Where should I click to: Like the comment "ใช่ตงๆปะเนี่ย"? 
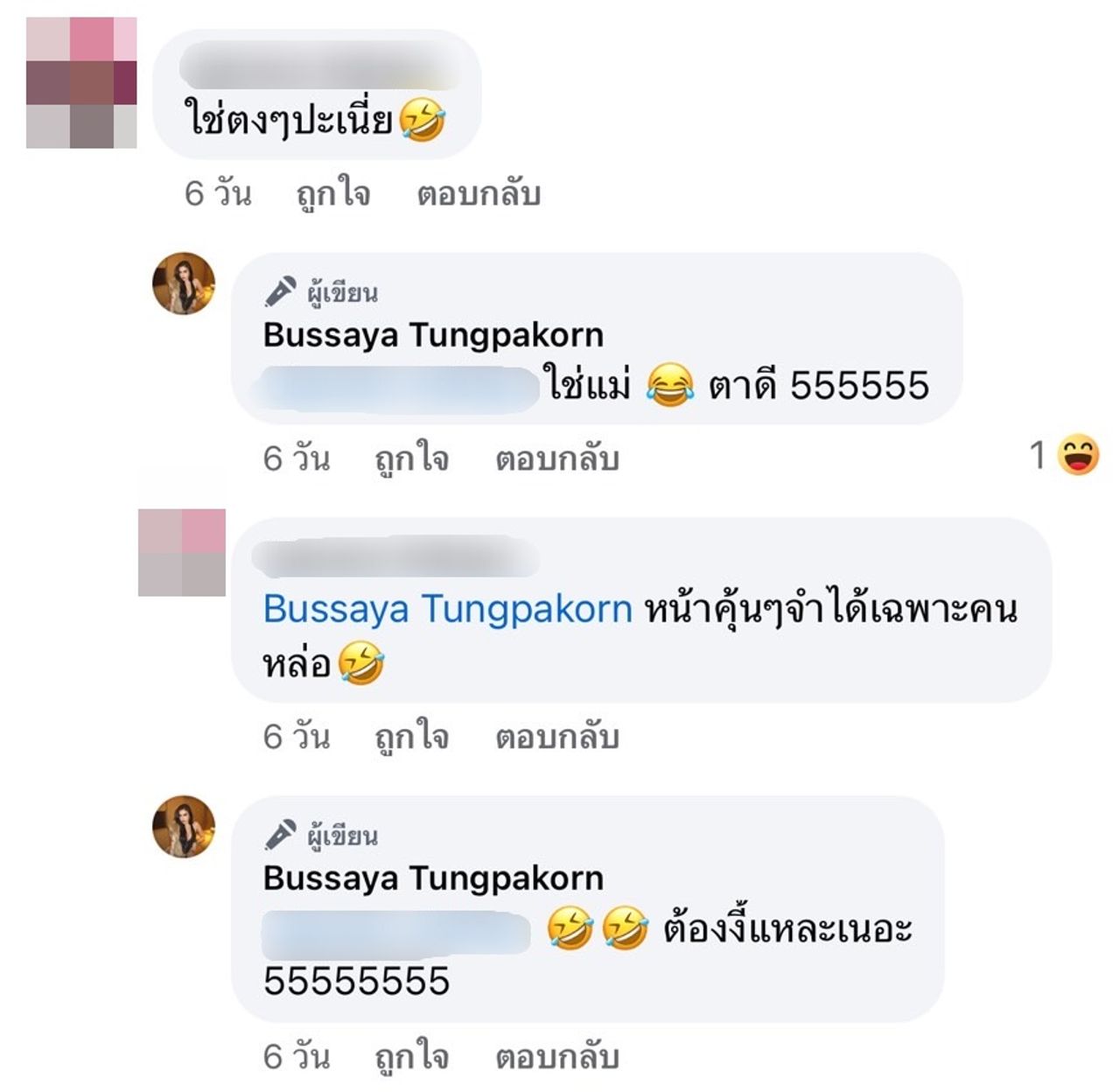tap(332, 193)
